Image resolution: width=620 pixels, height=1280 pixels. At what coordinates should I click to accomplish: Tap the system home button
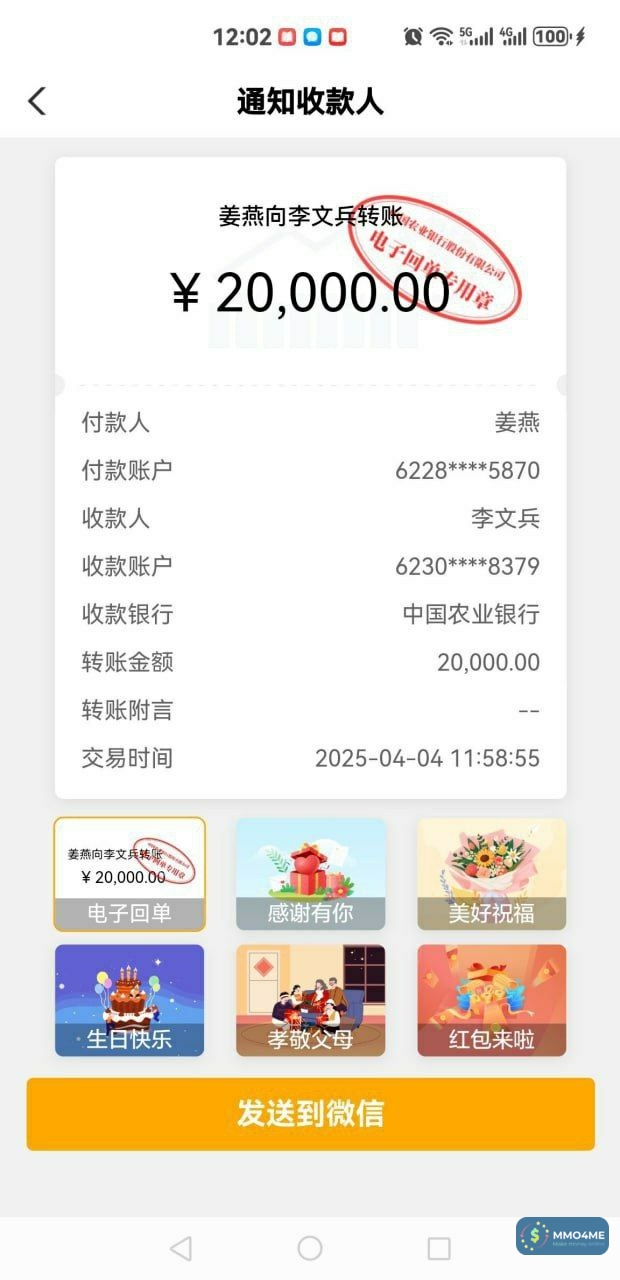tap(310, 1247)
